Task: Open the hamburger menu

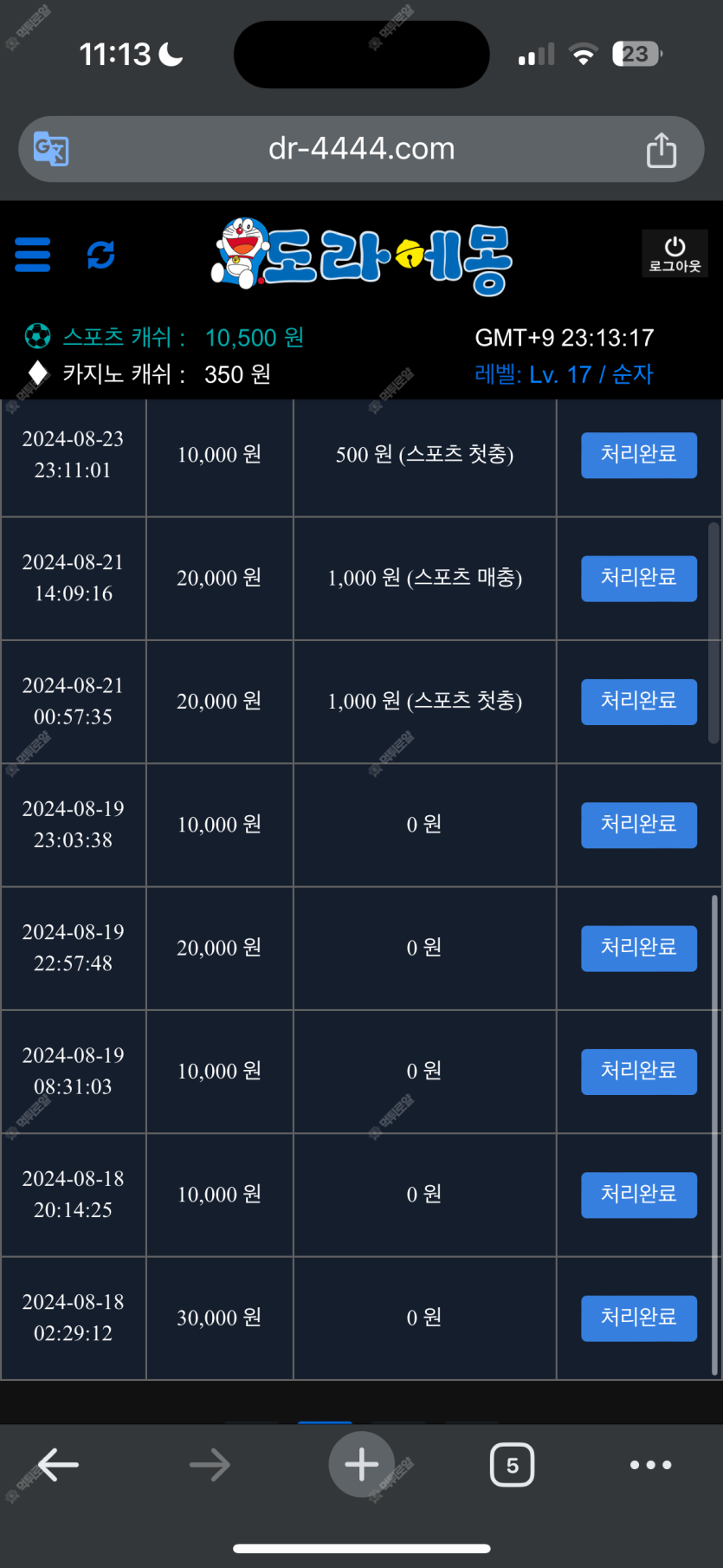Action: point(33,255)
